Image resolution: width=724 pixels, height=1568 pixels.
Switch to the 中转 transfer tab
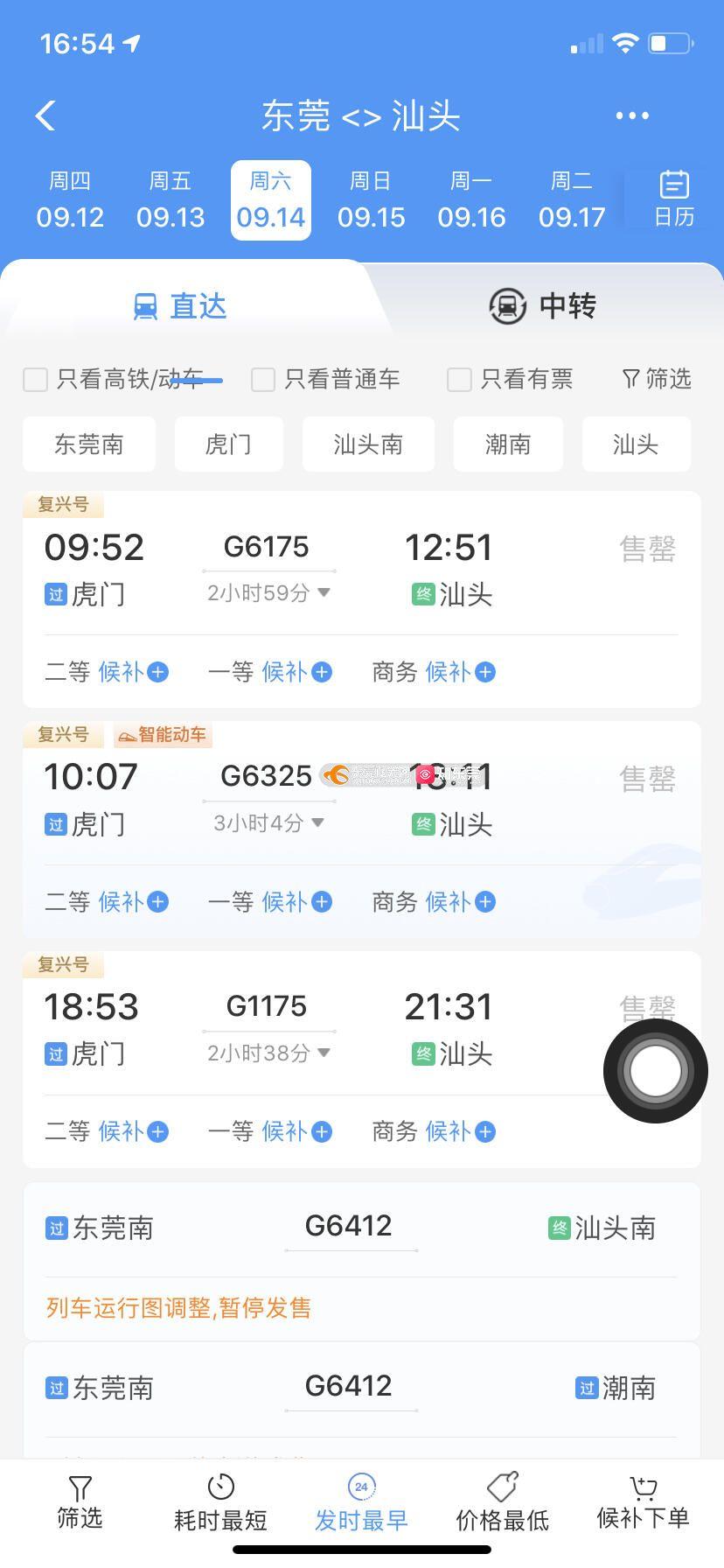[x=542, y=306]
